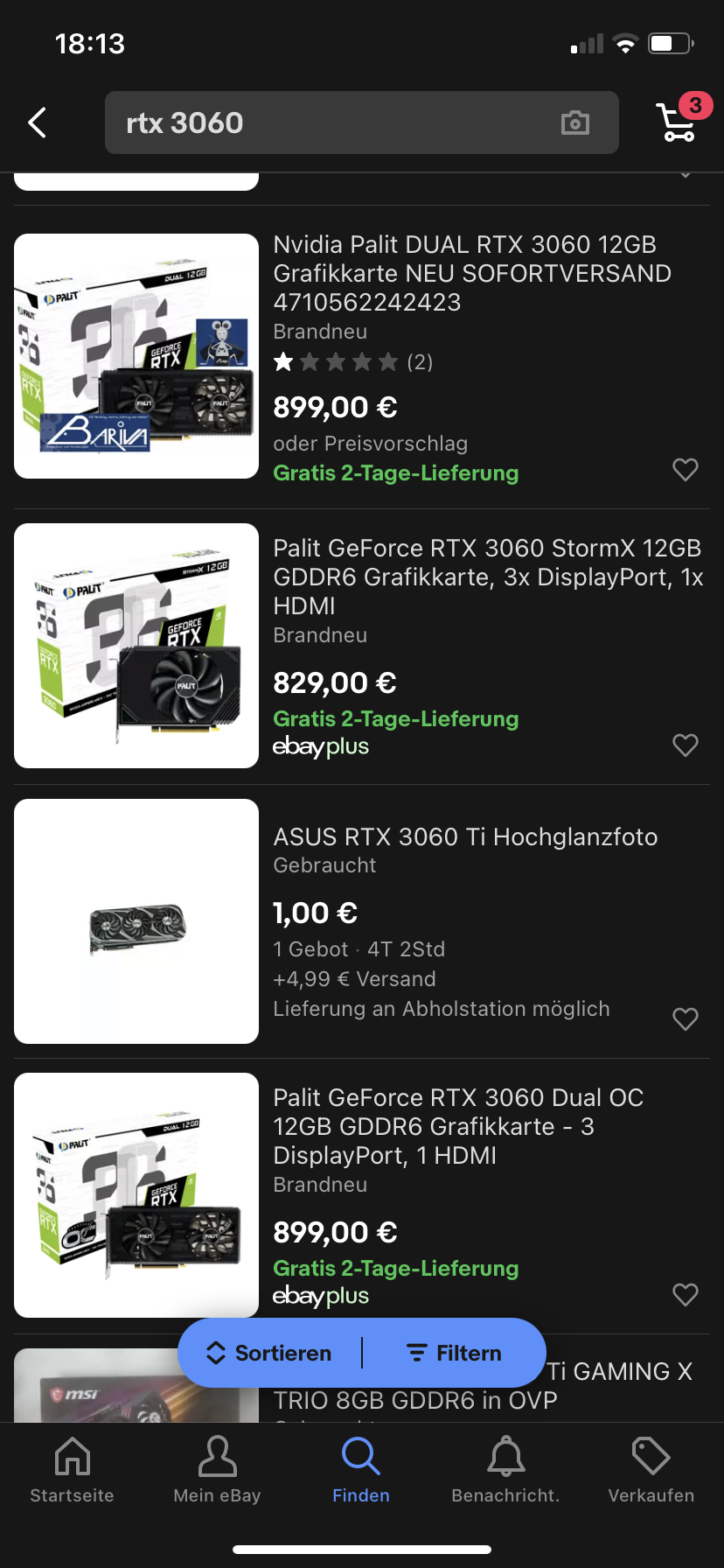
Task: Watch the ASUS Hochglanzfoto auction
Action: coord(685,1019)
